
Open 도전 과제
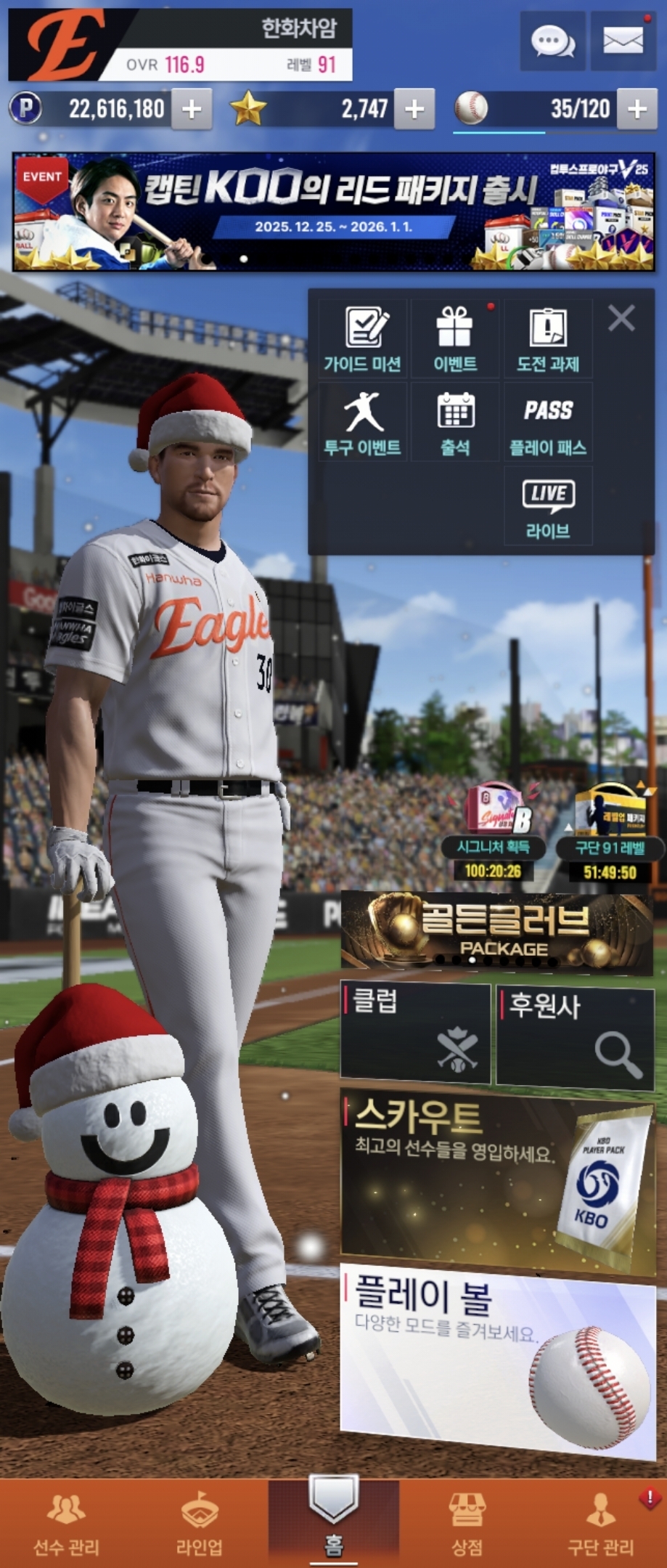[x=548, y=339]
